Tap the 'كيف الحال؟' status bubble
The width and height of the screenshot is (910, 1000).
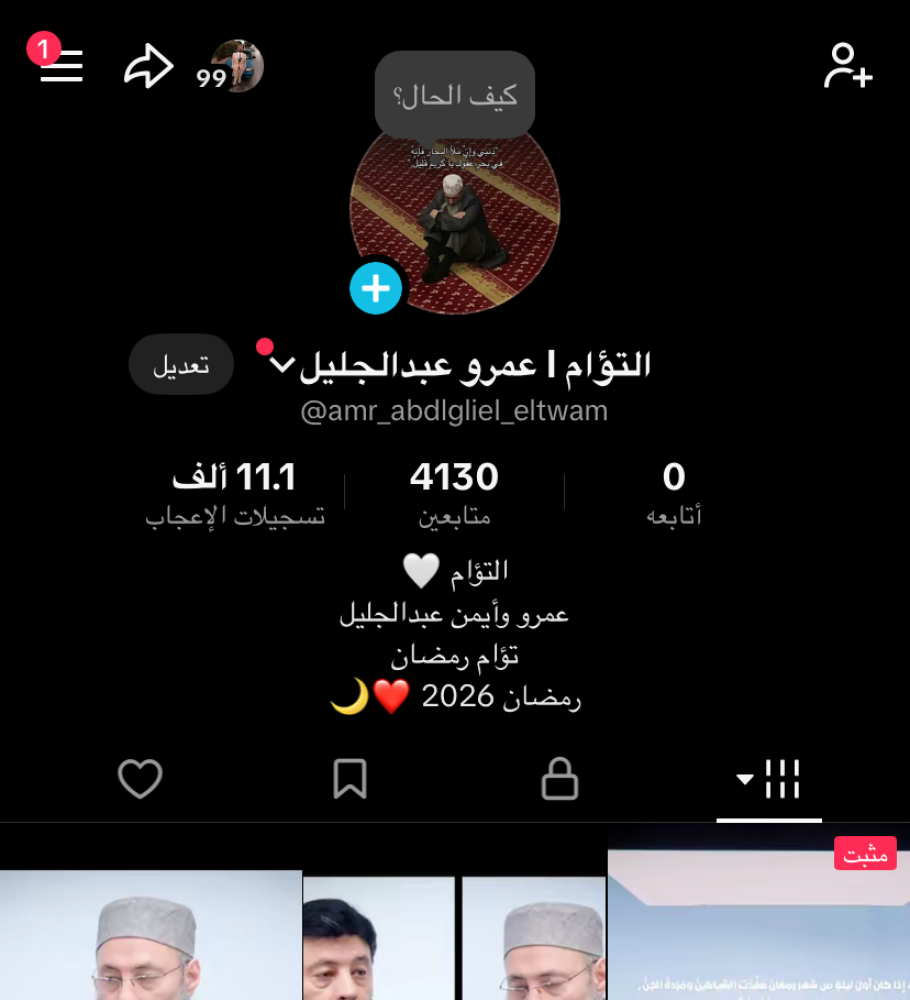(x=455, y=96)
